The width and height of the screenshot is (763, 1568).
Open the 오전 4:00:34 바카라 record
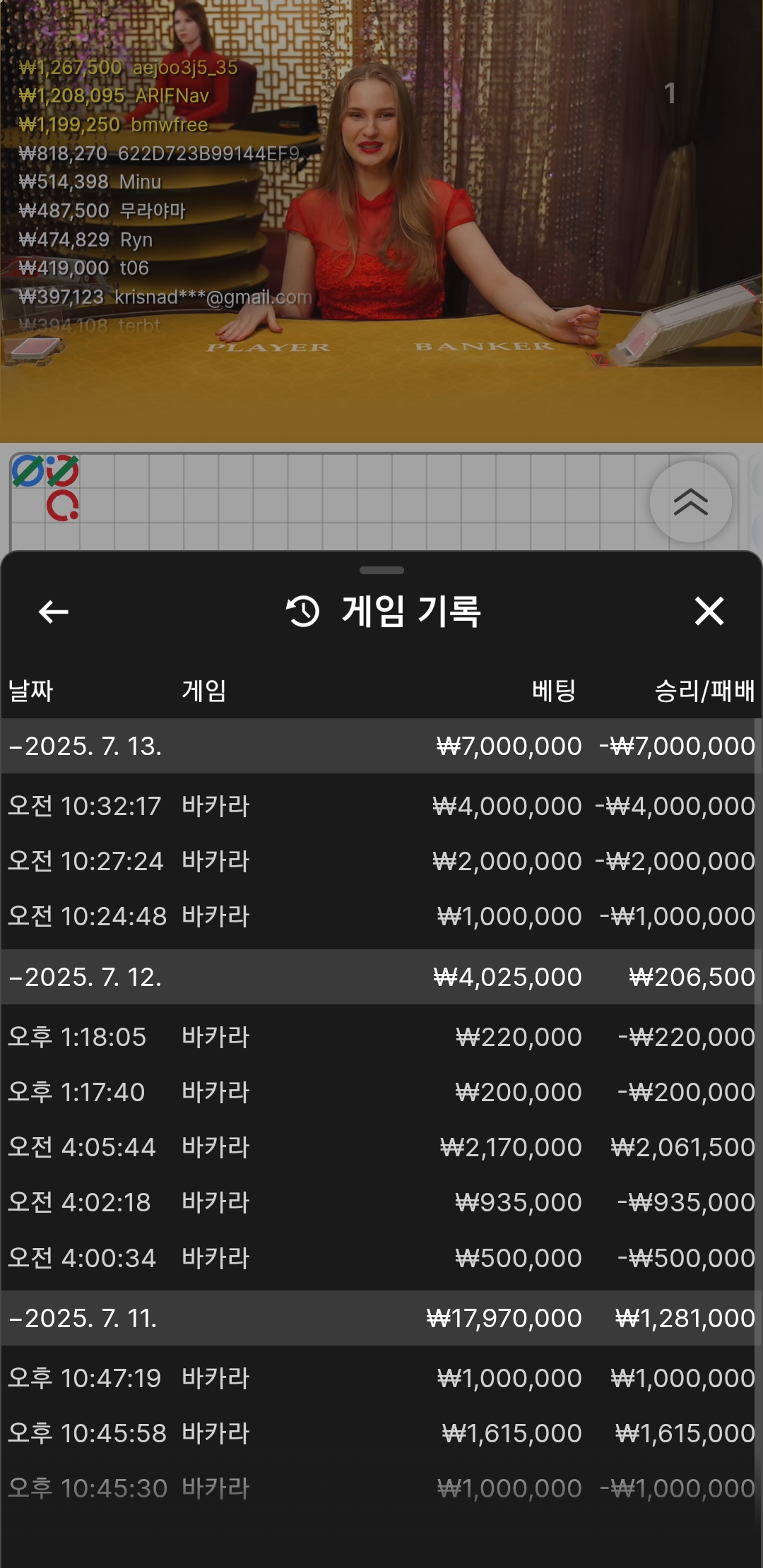click(380, 1258)
